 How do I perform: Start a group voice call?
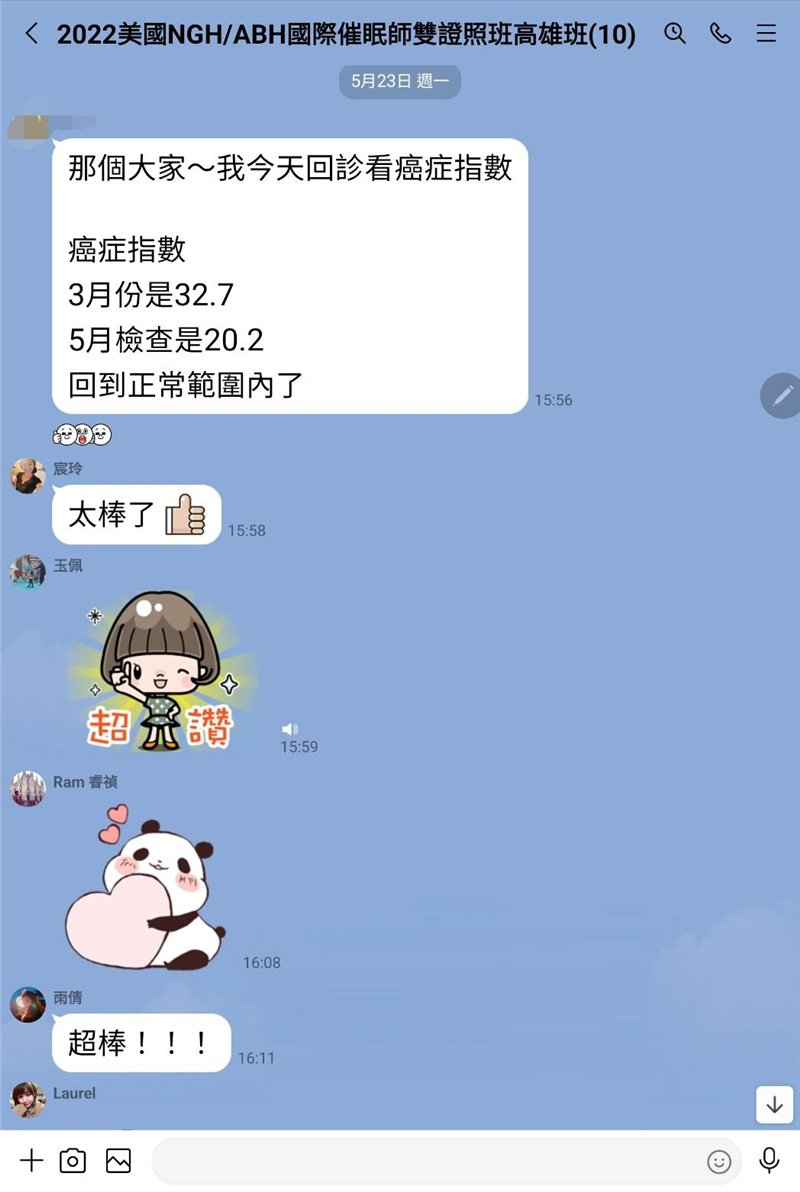pyautogui.click(x=720, y=34)
